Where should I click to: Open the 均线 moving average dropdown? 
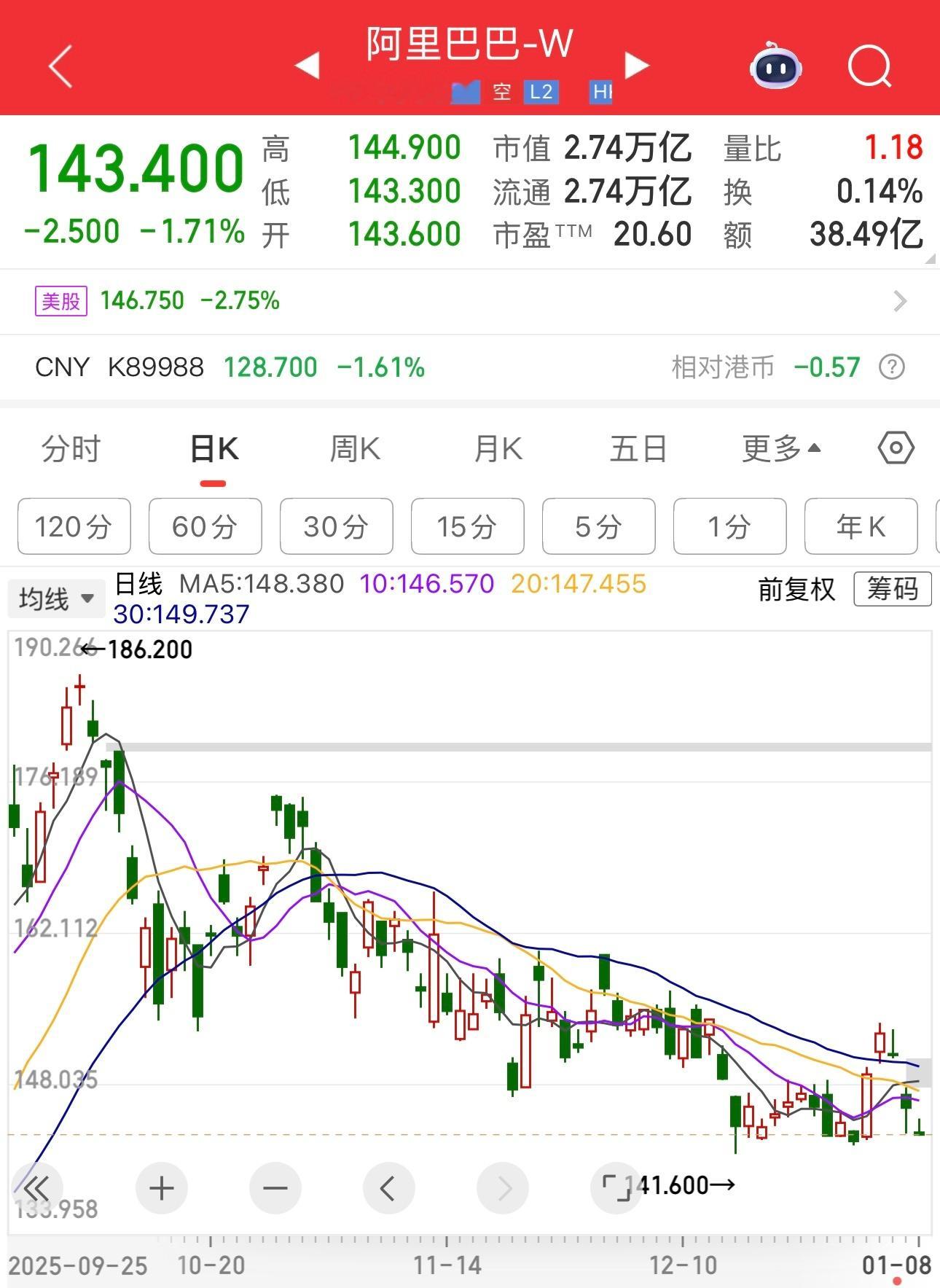(55, 598)
